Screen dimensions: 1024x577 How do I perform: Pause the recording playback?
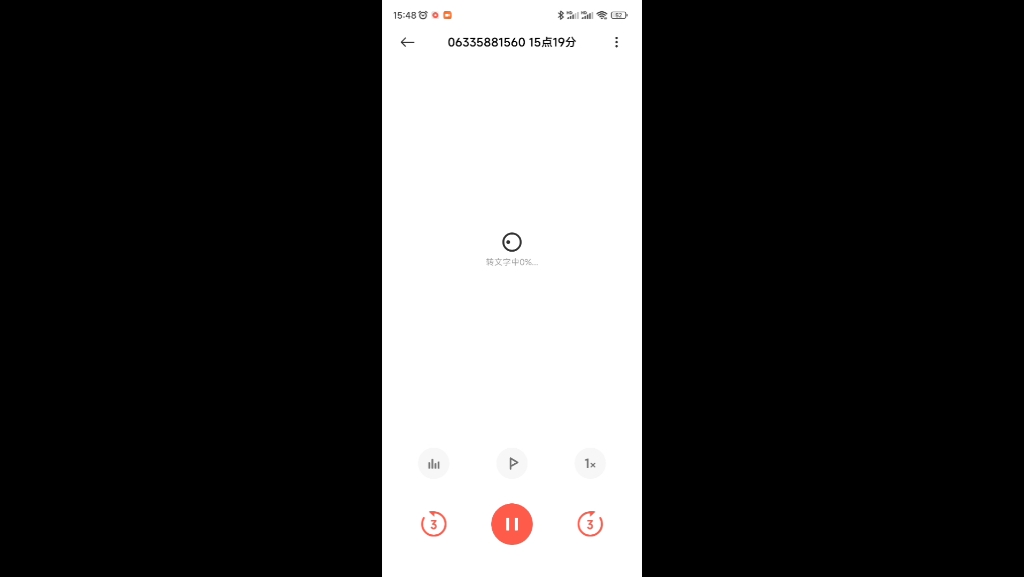[512, 524]
